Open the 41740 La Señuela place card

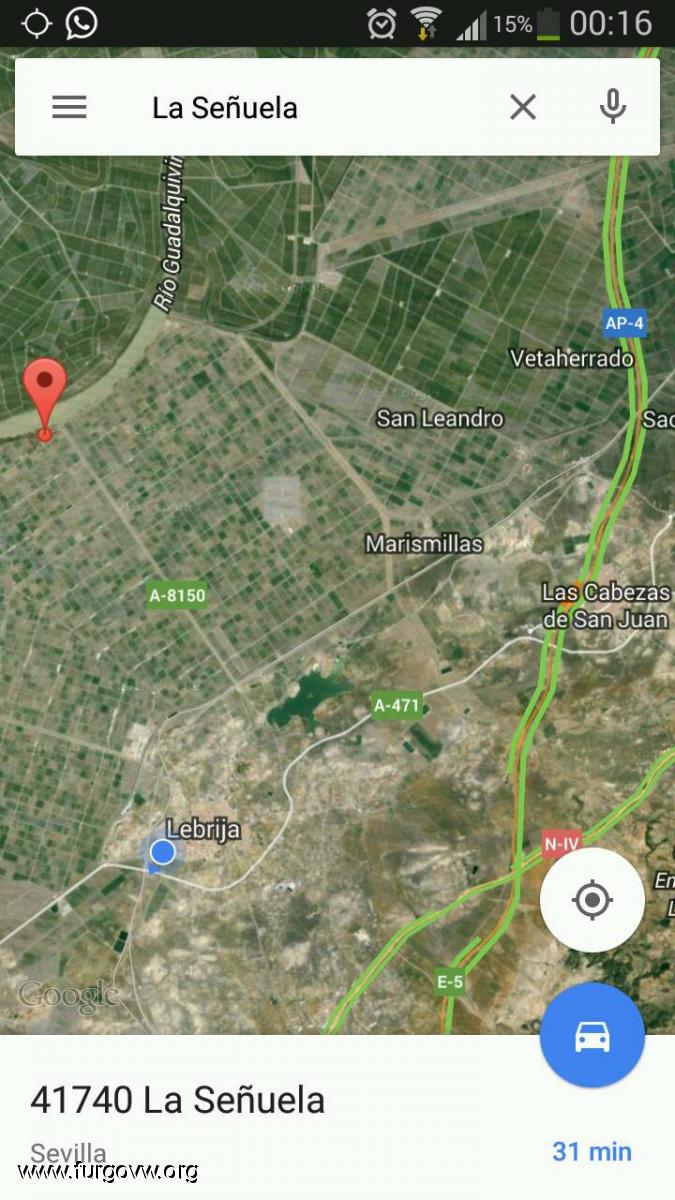coord(337,1117)
